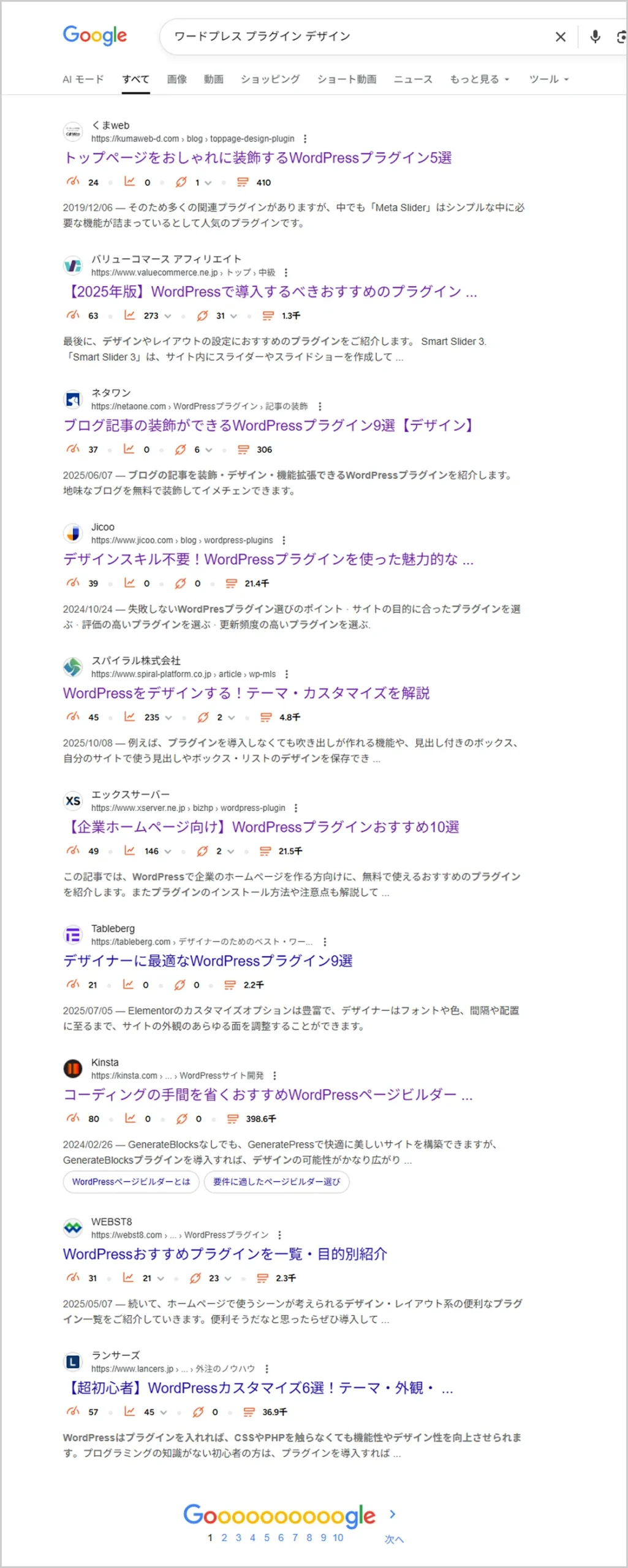Start voice search with the microphone
Screen dimensions: 628x1568
594,37
